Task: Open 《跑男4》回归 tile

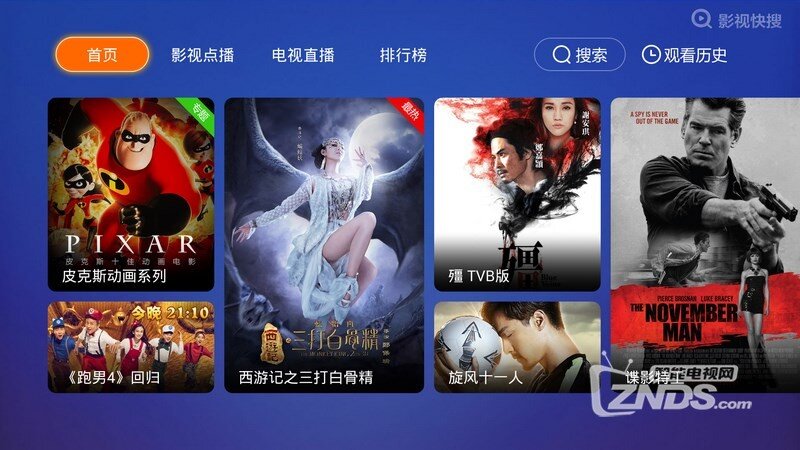Action: [131, 347]
